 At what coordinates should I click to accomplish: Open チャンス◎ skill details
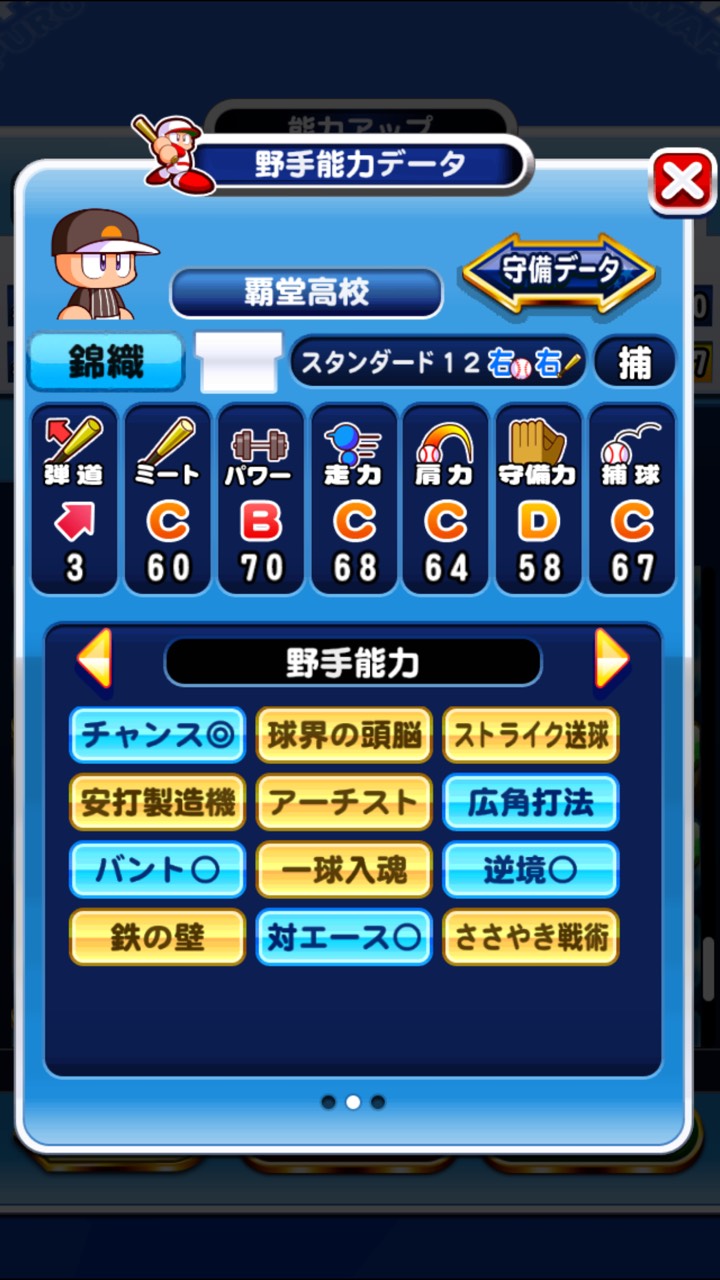157,735
